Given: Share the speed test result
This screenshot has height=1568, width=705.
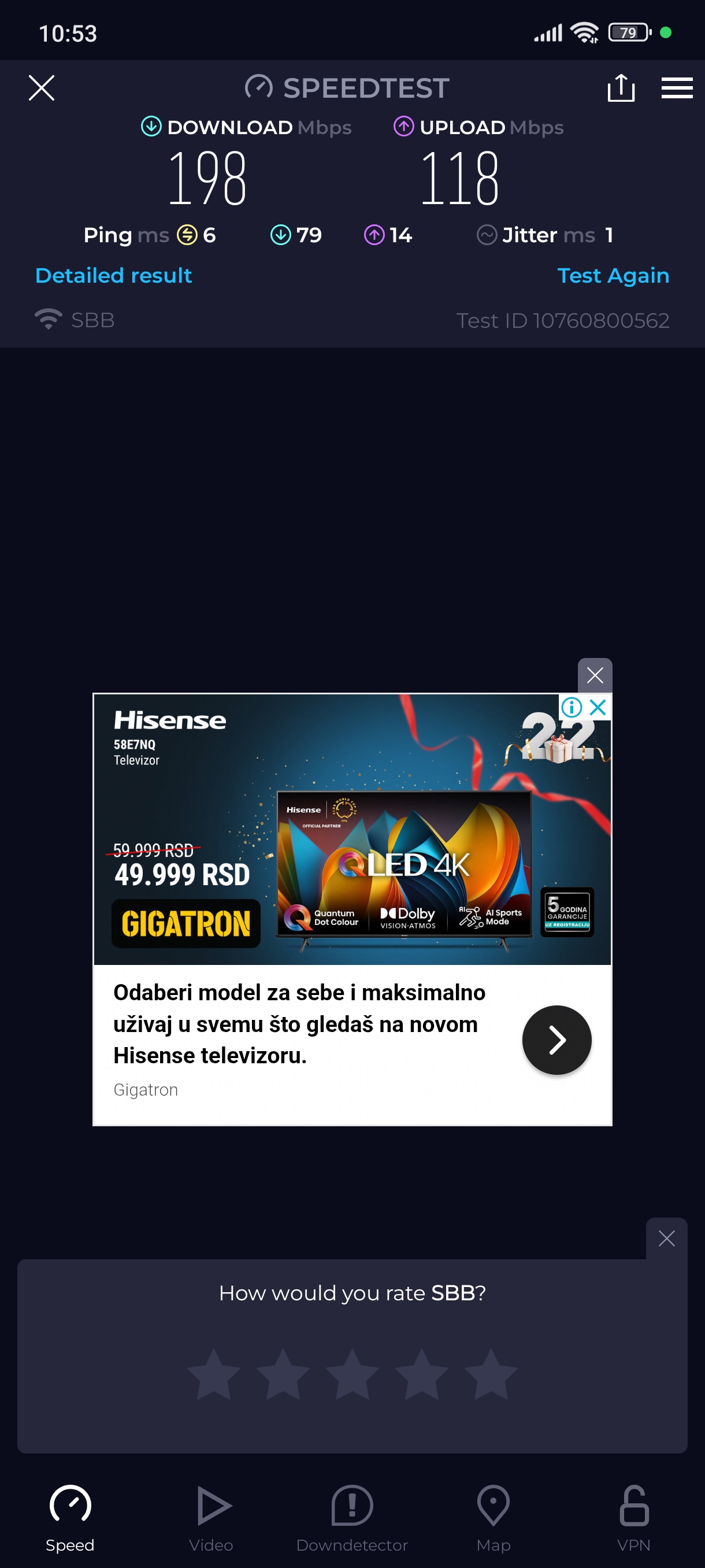Looking at the screenshot, I should pos(621,88).
